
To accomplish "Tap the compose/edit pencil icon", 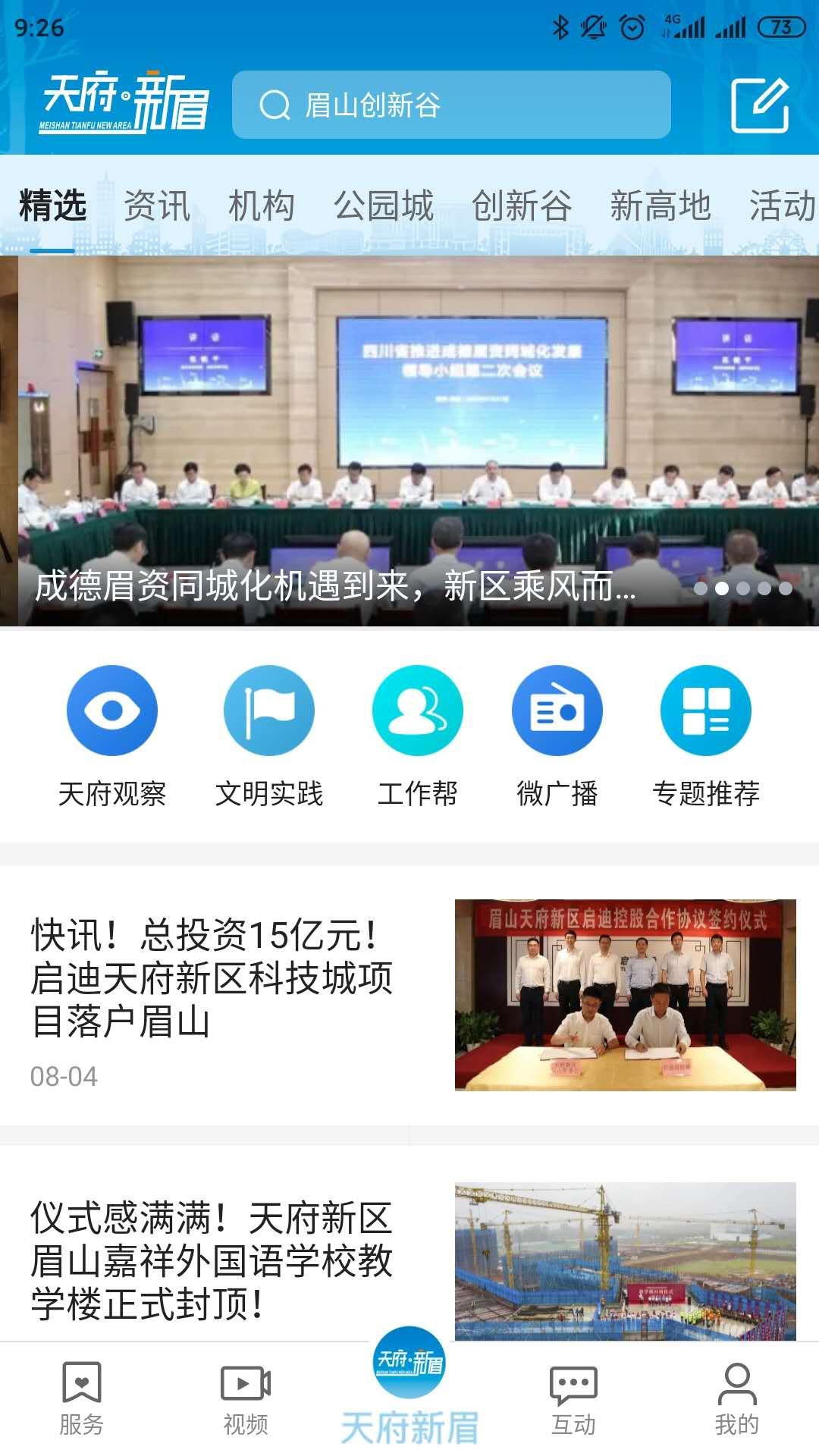I will point(764,106).
